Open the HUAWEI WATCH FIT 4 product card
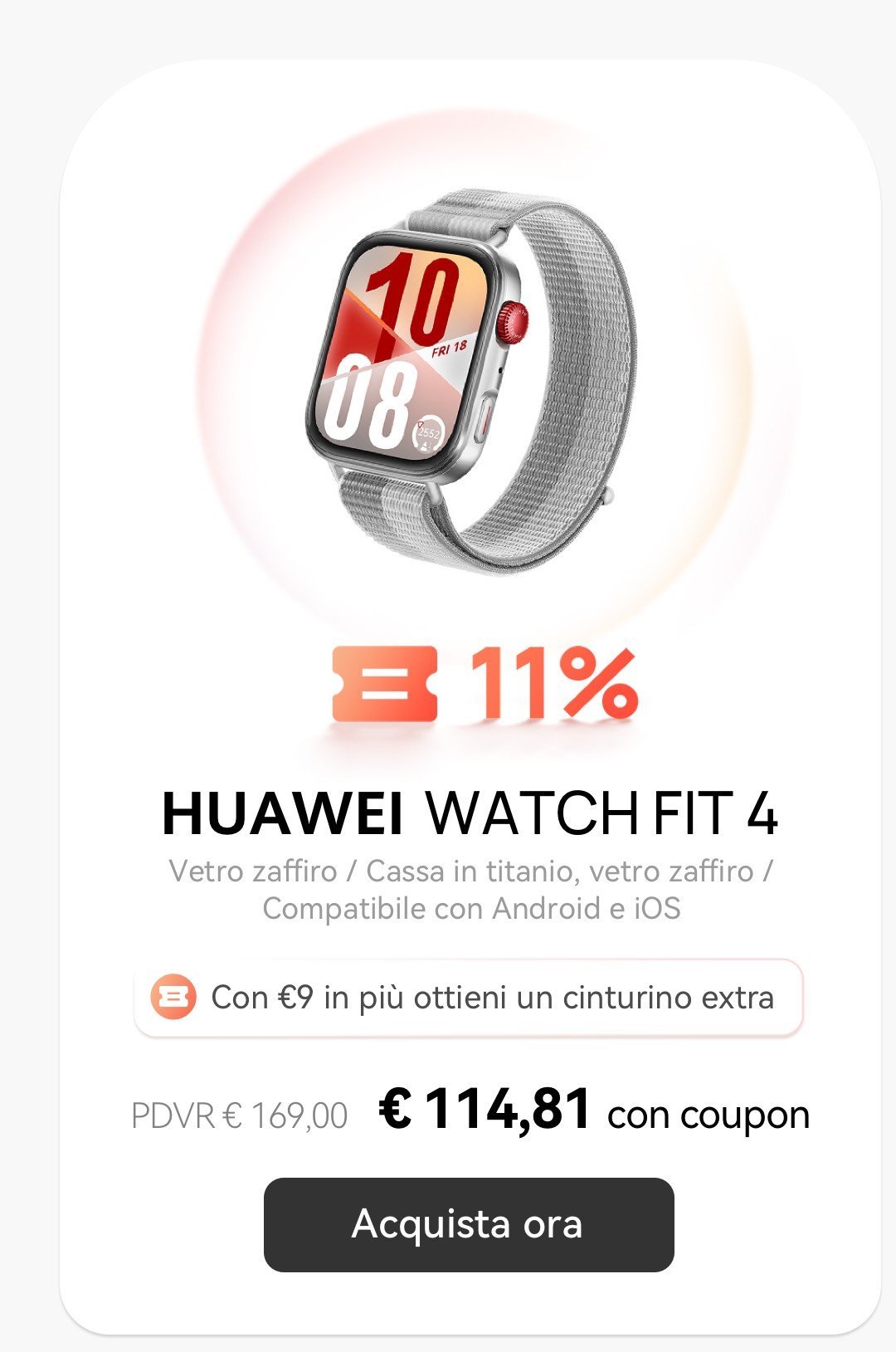 (470, 813)
